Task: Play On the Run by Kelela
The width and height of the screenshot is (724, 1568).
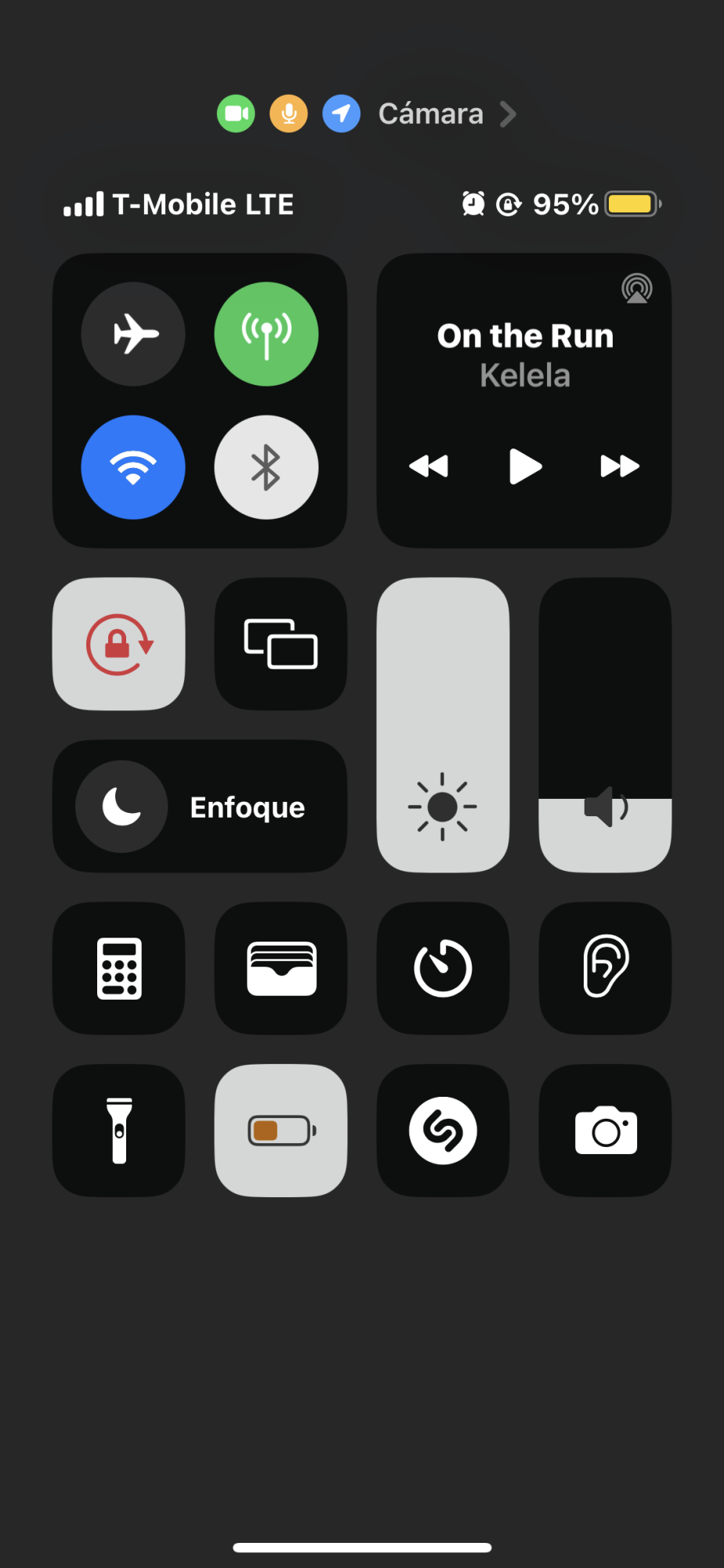Action: (525, 466)
